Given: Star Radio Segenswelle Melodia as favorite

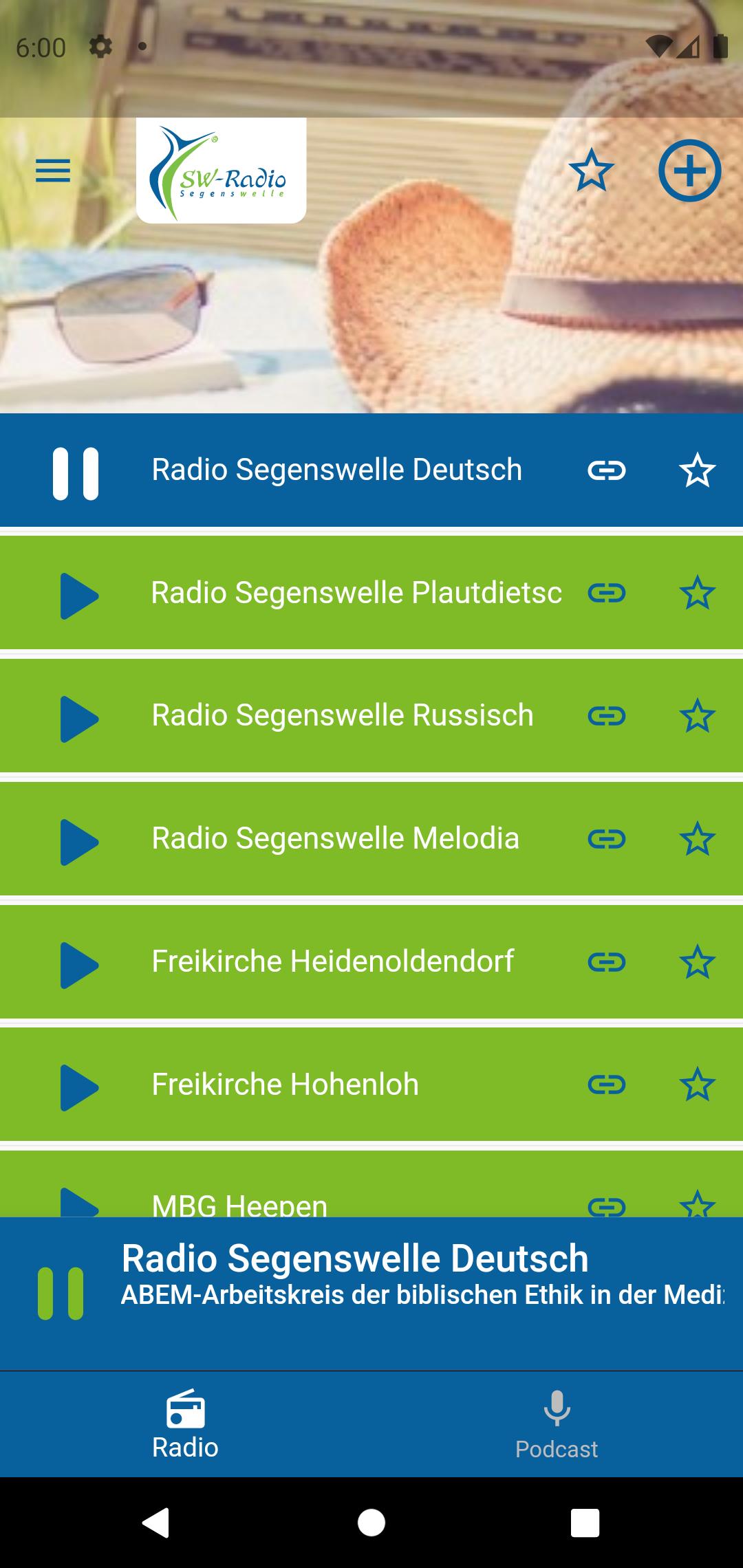Looking at the screenshot, I should (697, 839).
